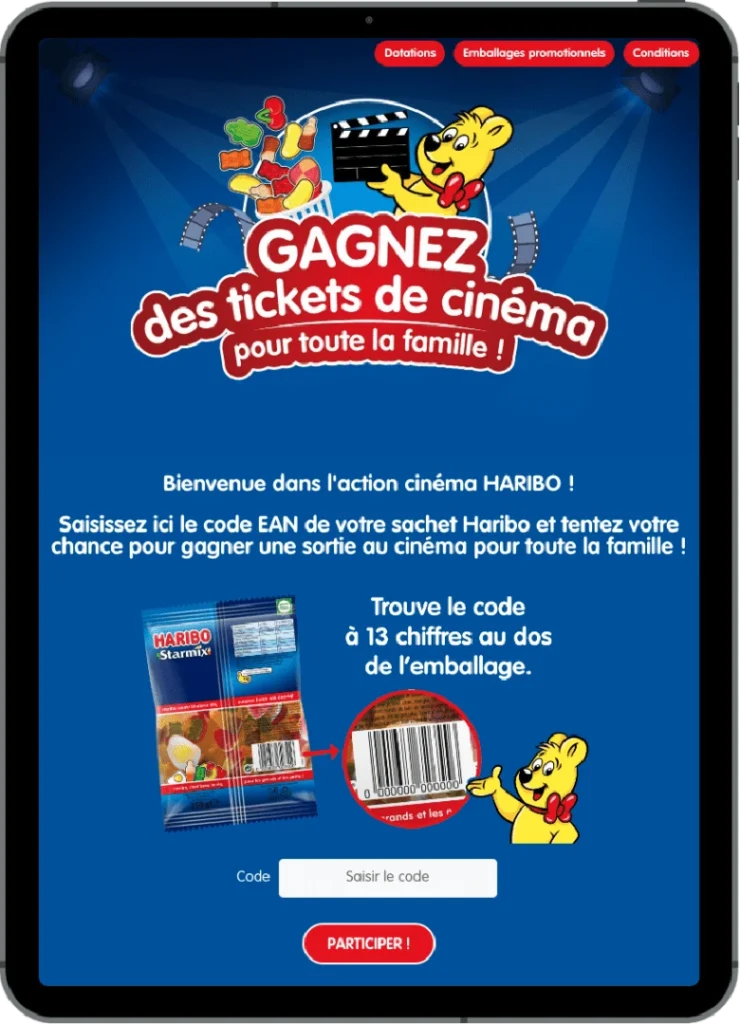The image size is (740, 1024).
Task: Open the Conditions page
Action: coord(661,53)
